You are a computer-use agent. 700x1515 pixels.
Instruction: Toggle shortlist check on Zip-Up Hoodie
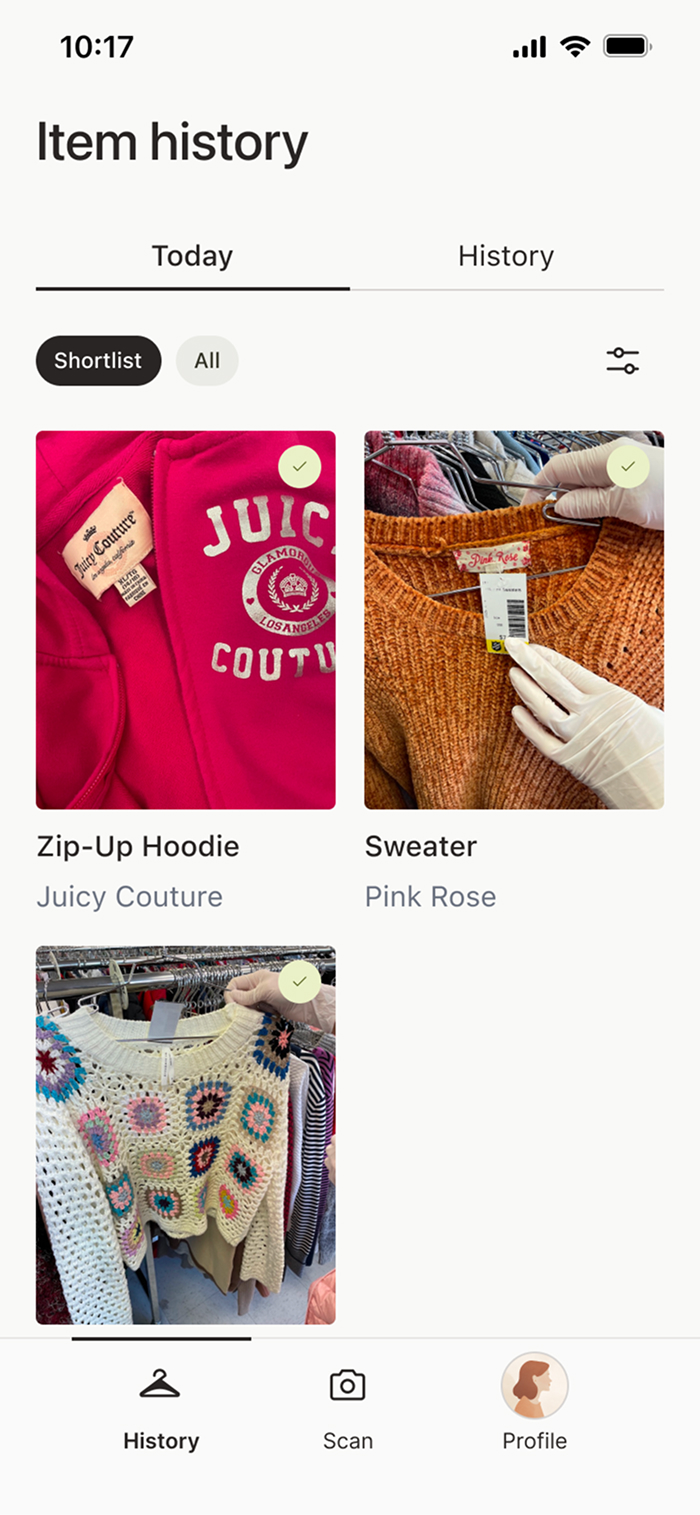pos(299,467)
